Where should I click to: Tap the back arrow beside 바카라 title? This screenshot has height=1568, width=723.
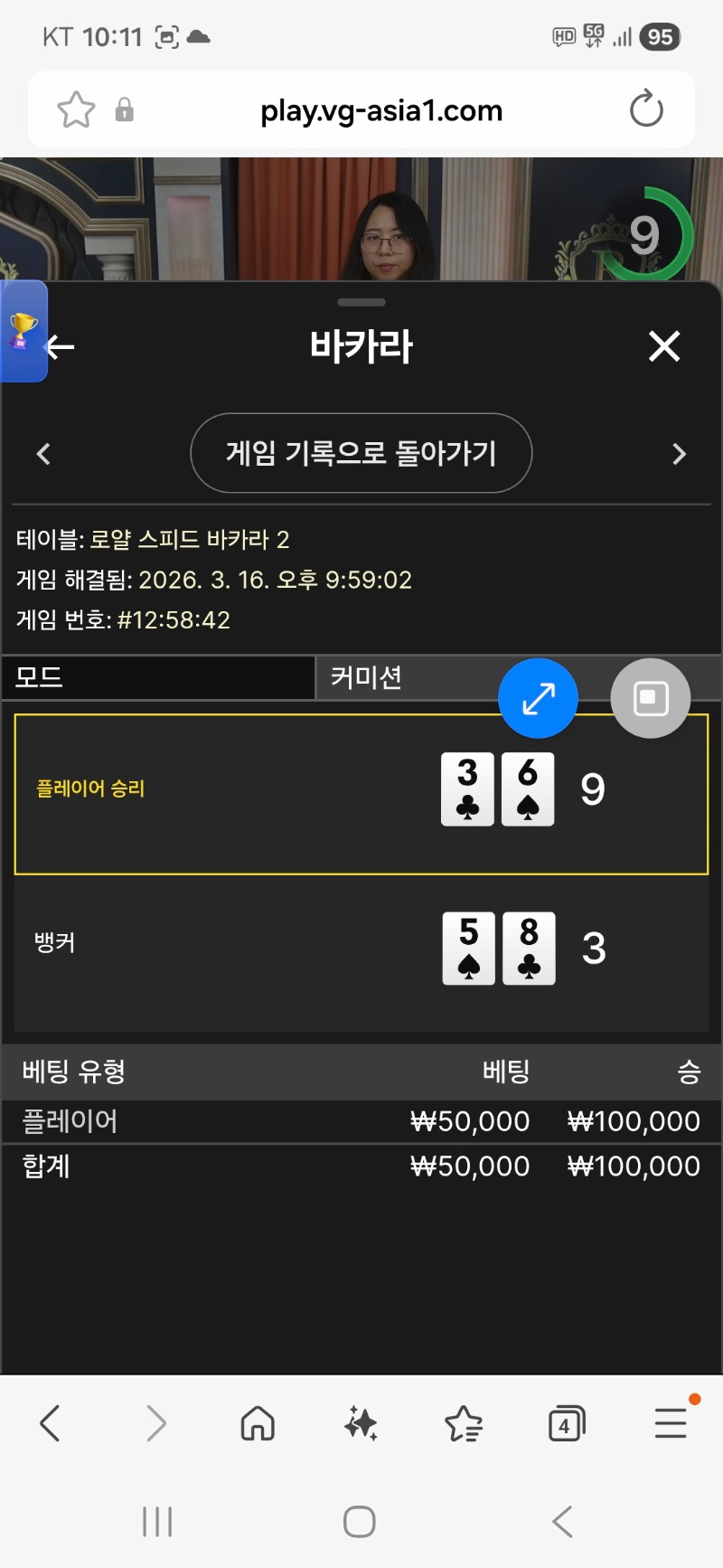[x=61, y=346]
